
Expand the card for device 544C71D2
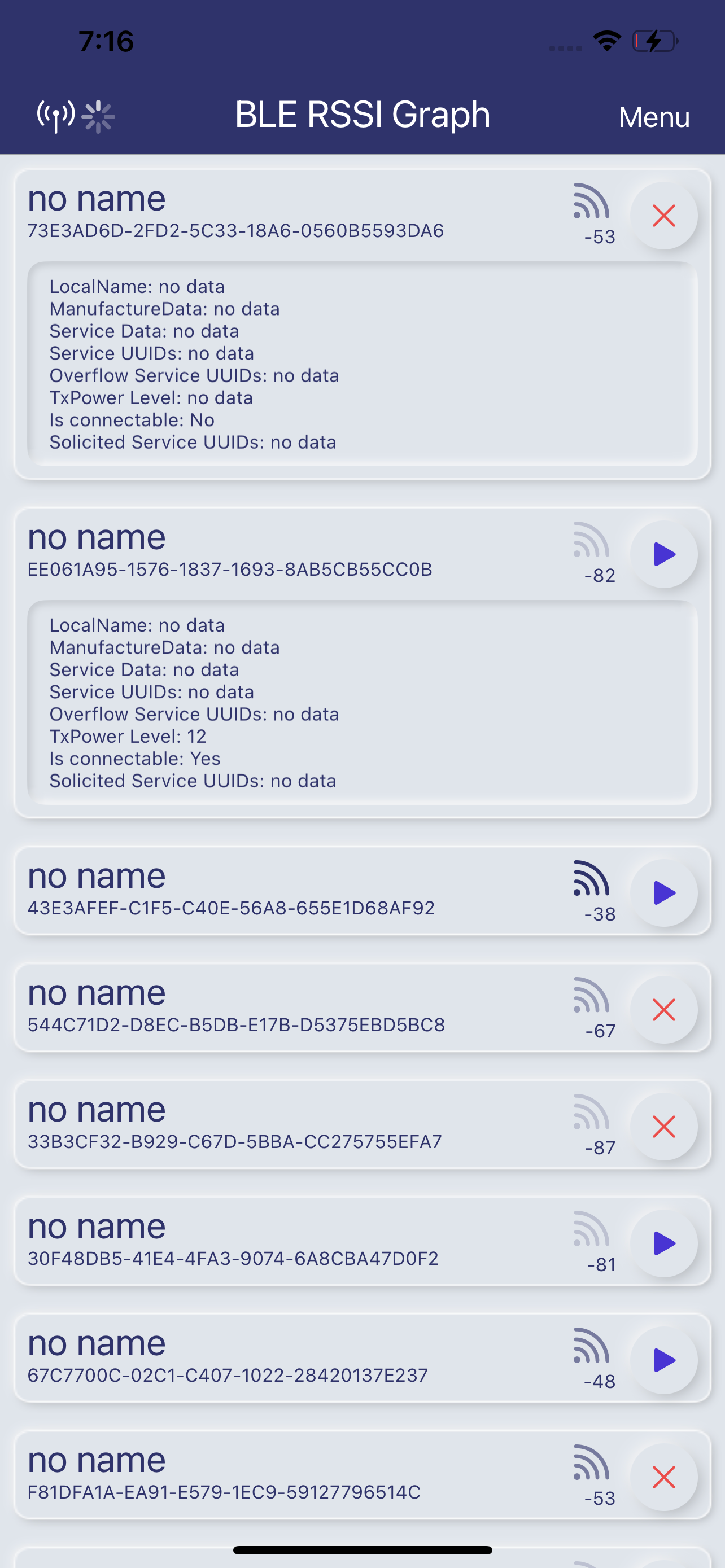click(x=292, y=1008)
